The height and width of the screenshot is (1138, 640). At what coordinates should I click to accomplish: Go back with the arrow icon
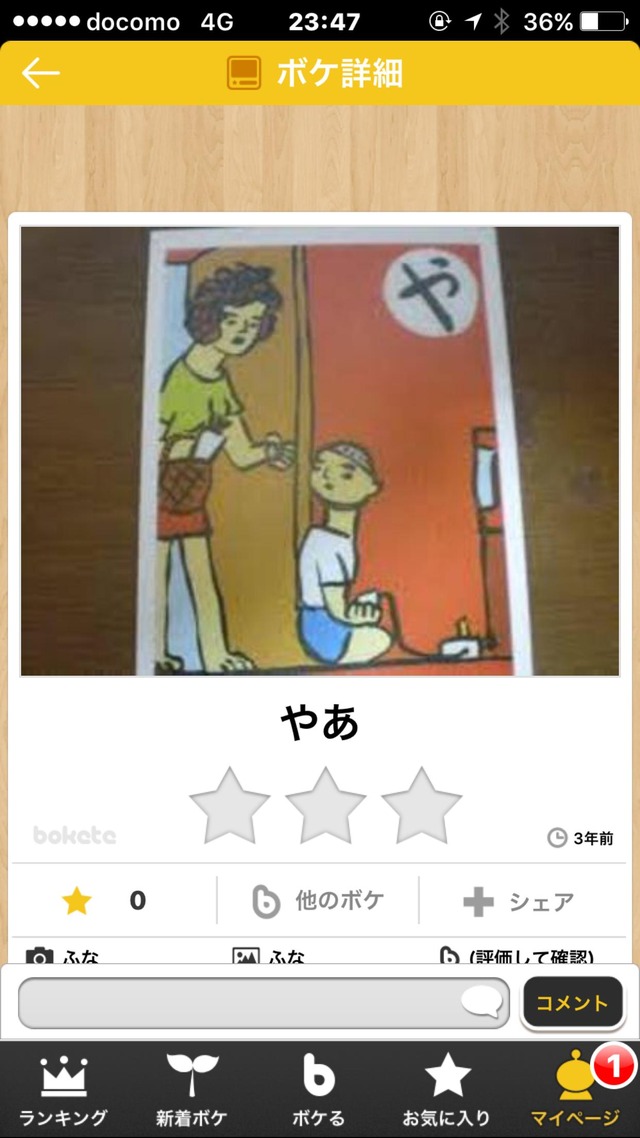41,73
